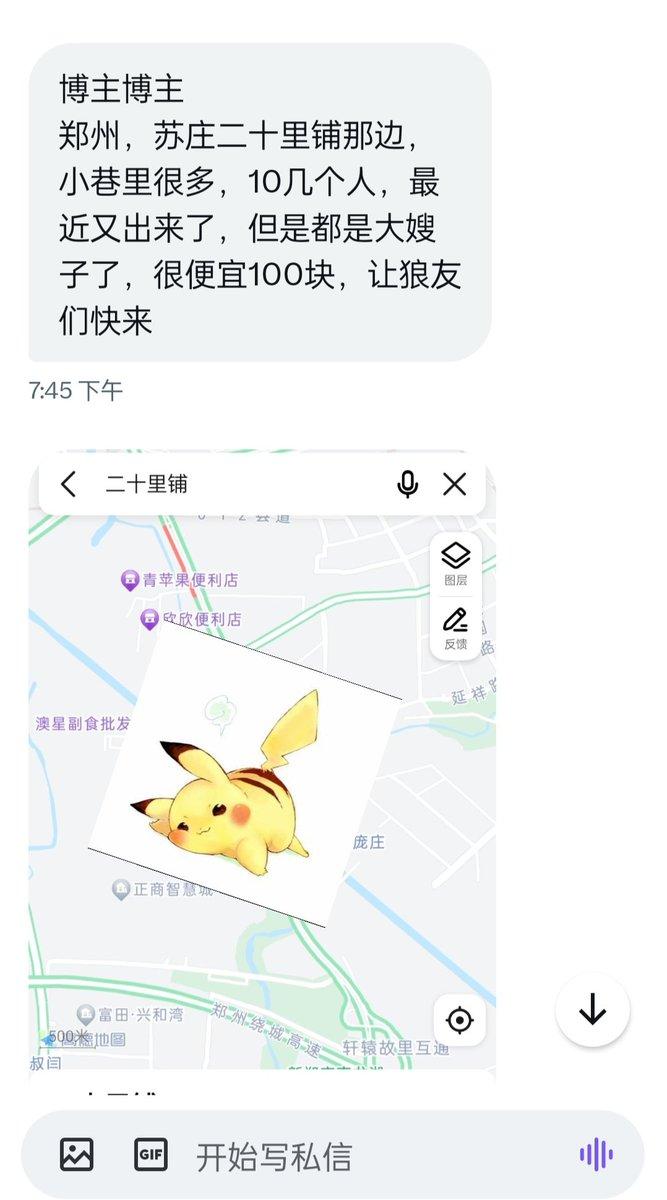Open the GIF picker

tap(151, 1155)
